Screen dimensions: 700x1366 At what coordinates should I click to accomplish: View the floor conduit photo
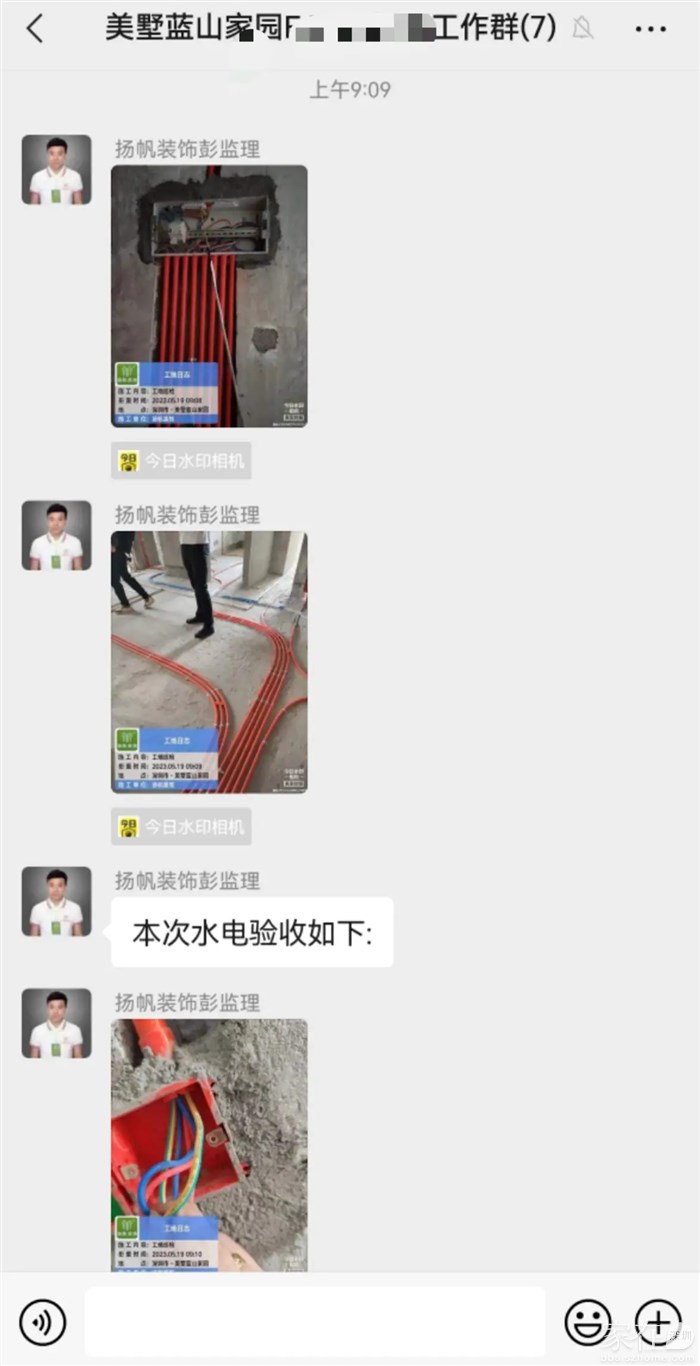209,662
